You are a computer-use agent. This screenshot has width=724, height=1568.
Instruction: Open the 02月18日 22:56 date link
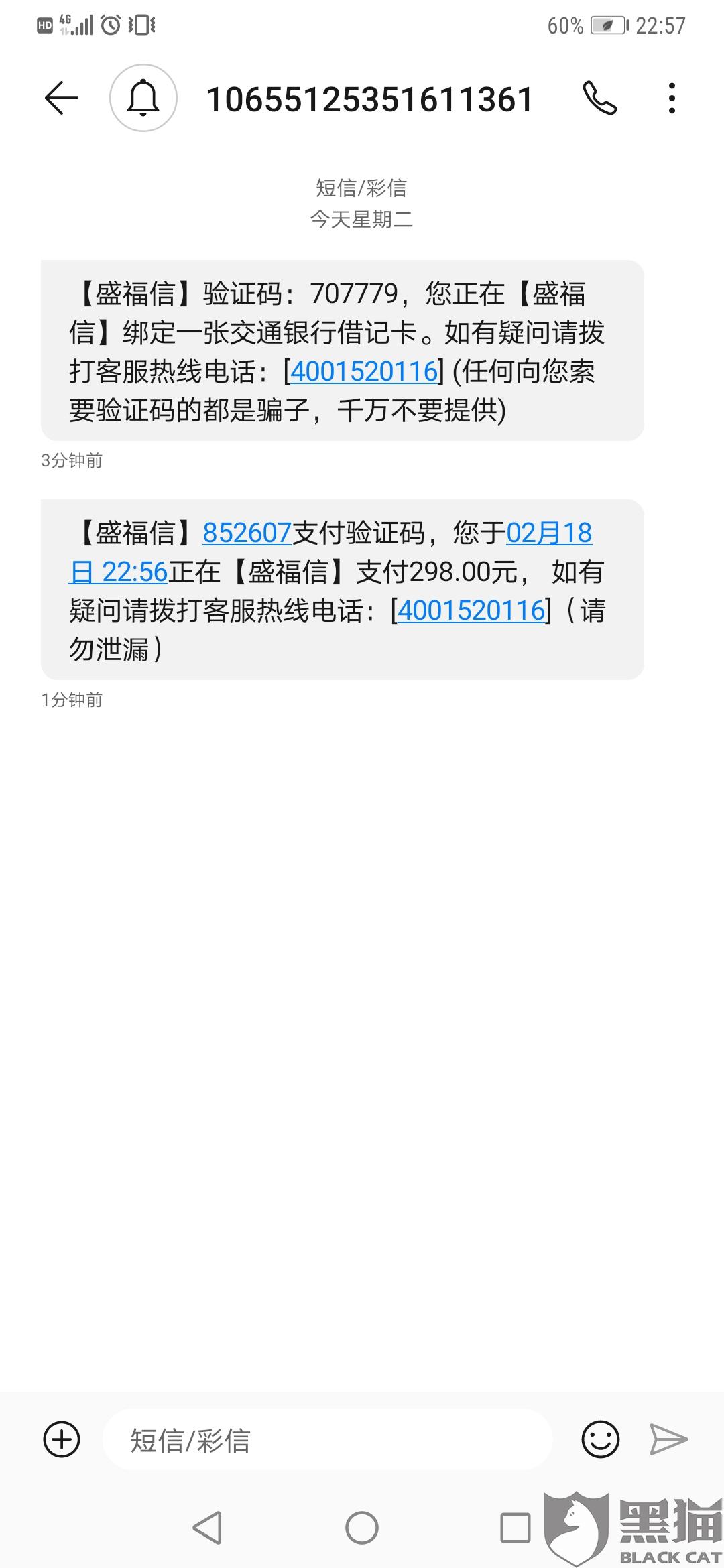tap(331, 553)
